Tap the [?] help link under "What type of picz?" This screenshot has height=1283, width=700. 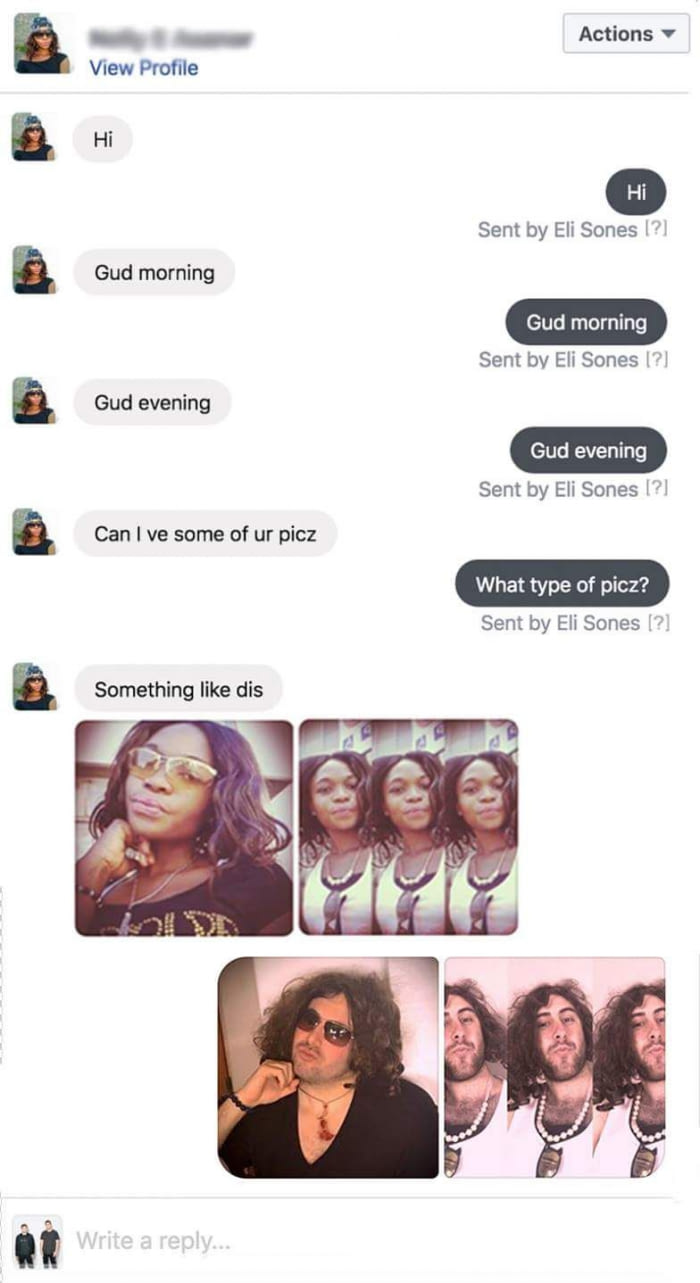coord(657,623)
